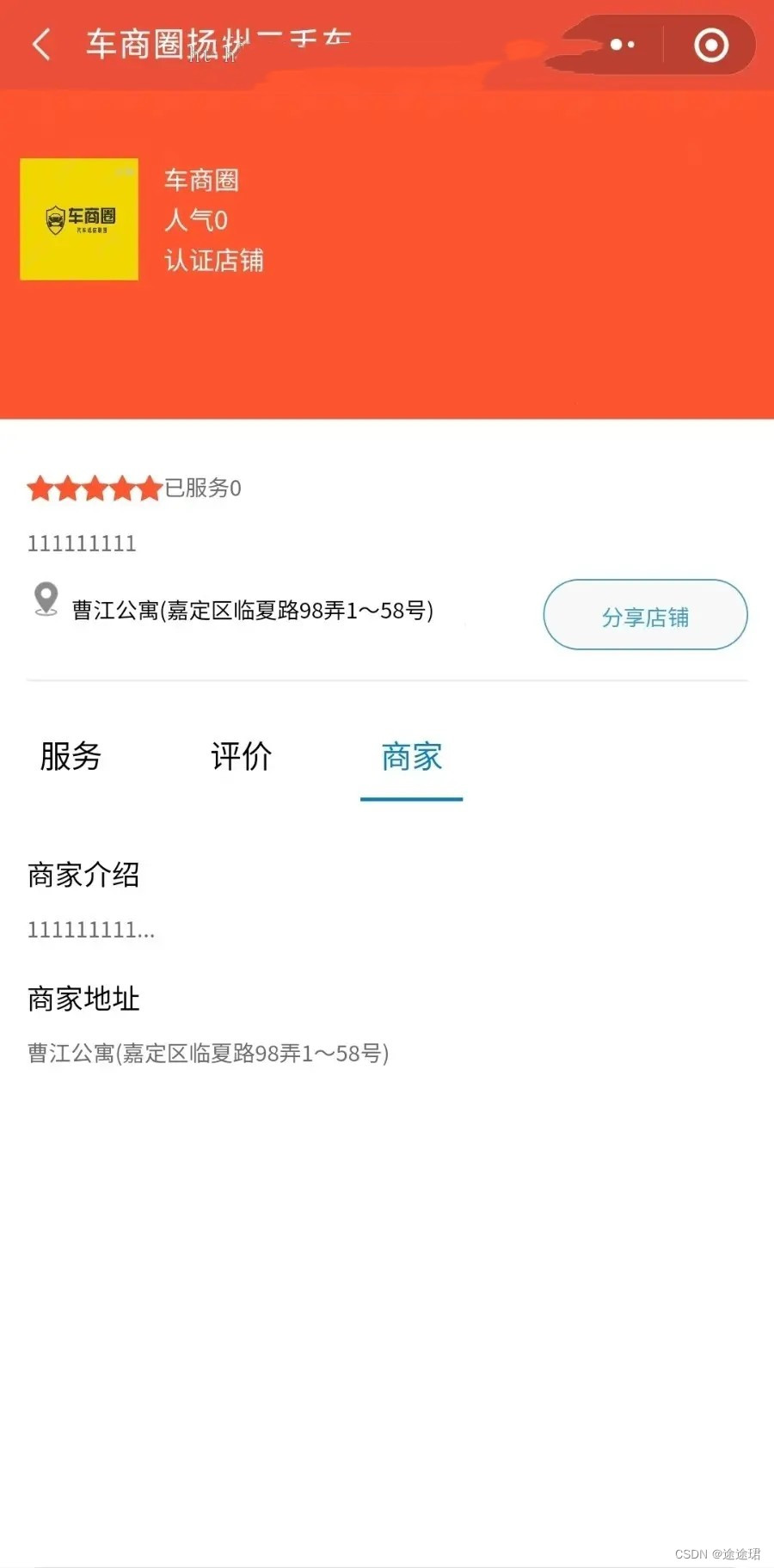Open the store location next to the map pin
Viewport: 774px width, 1568px height.
coord(251,611)
